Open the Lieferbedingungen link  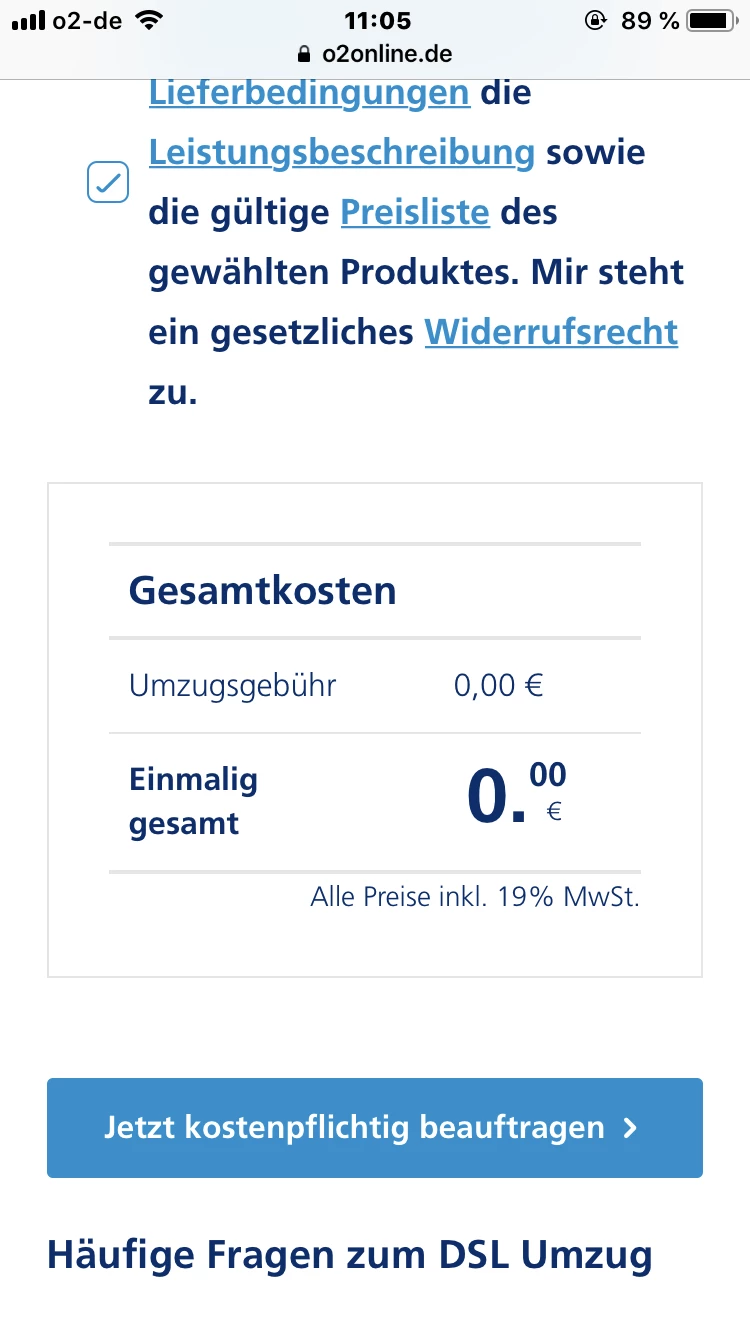tap(309, 93)
